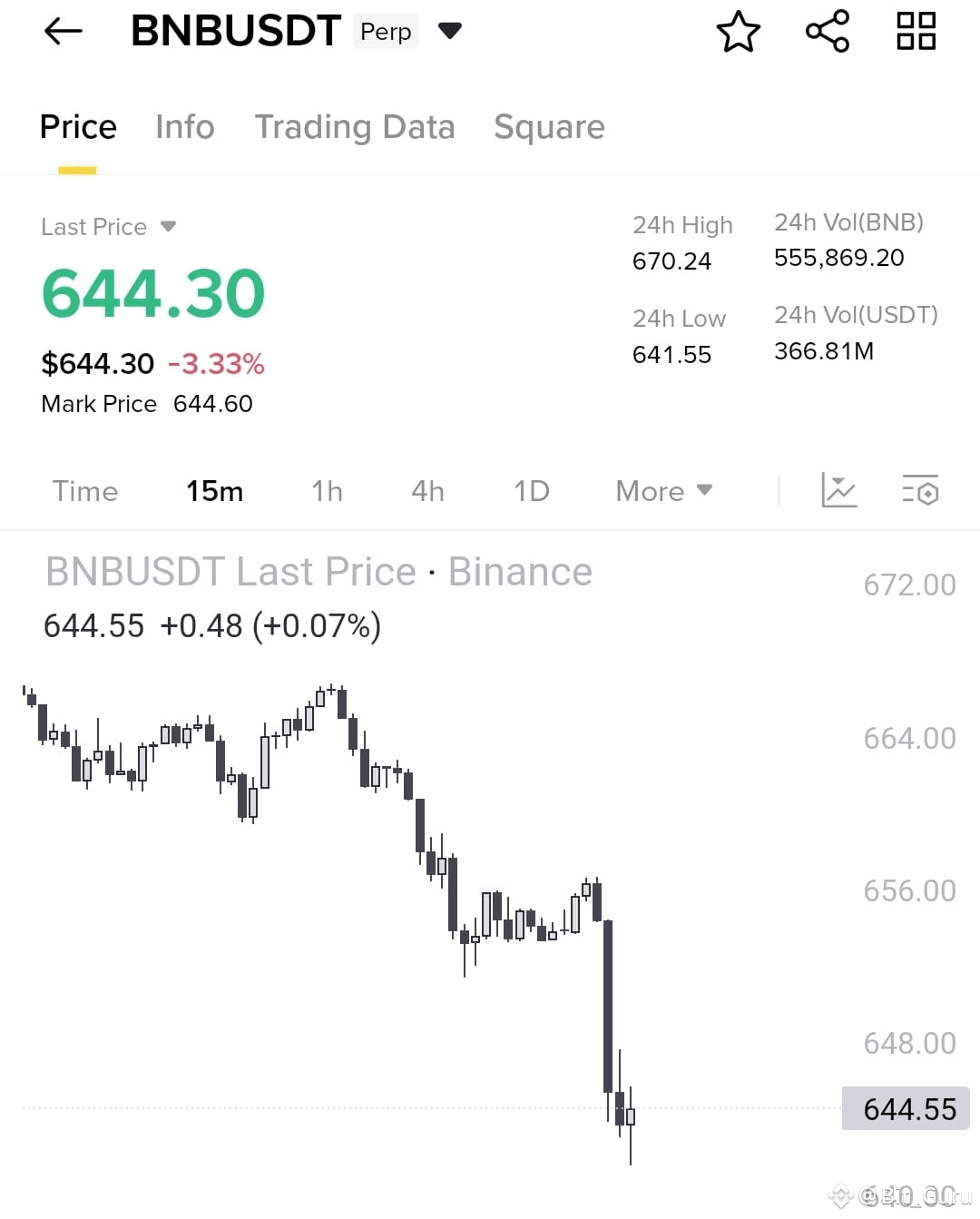Select the Time chart view

pyautogui.click(x=84, y=491)
